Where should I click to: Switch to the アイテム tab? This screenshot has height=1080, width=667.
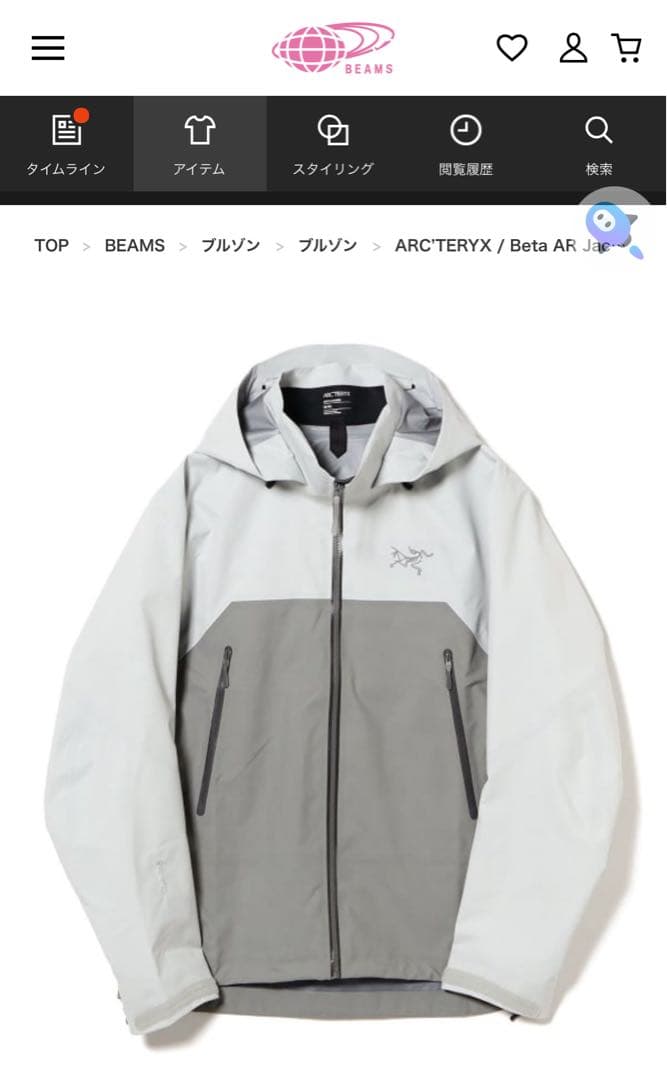[199, 144]
